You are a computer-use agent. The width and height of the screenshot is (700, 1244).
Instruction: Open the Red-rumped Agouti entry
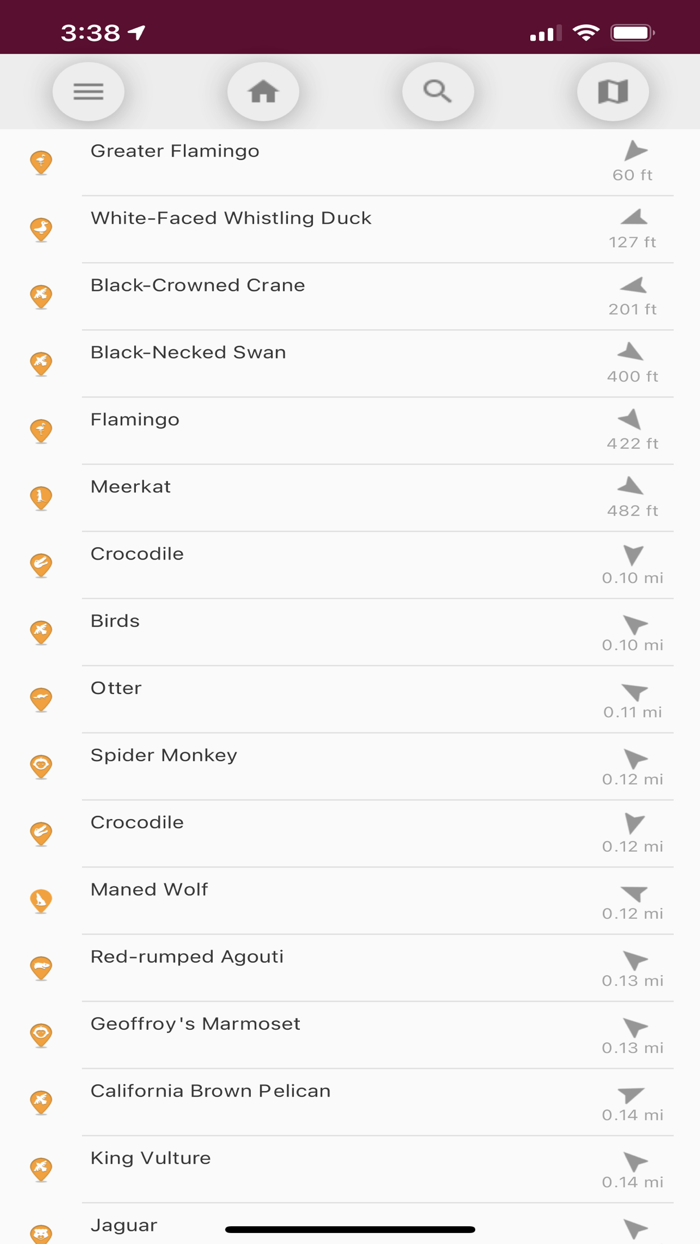coord(350,967)
